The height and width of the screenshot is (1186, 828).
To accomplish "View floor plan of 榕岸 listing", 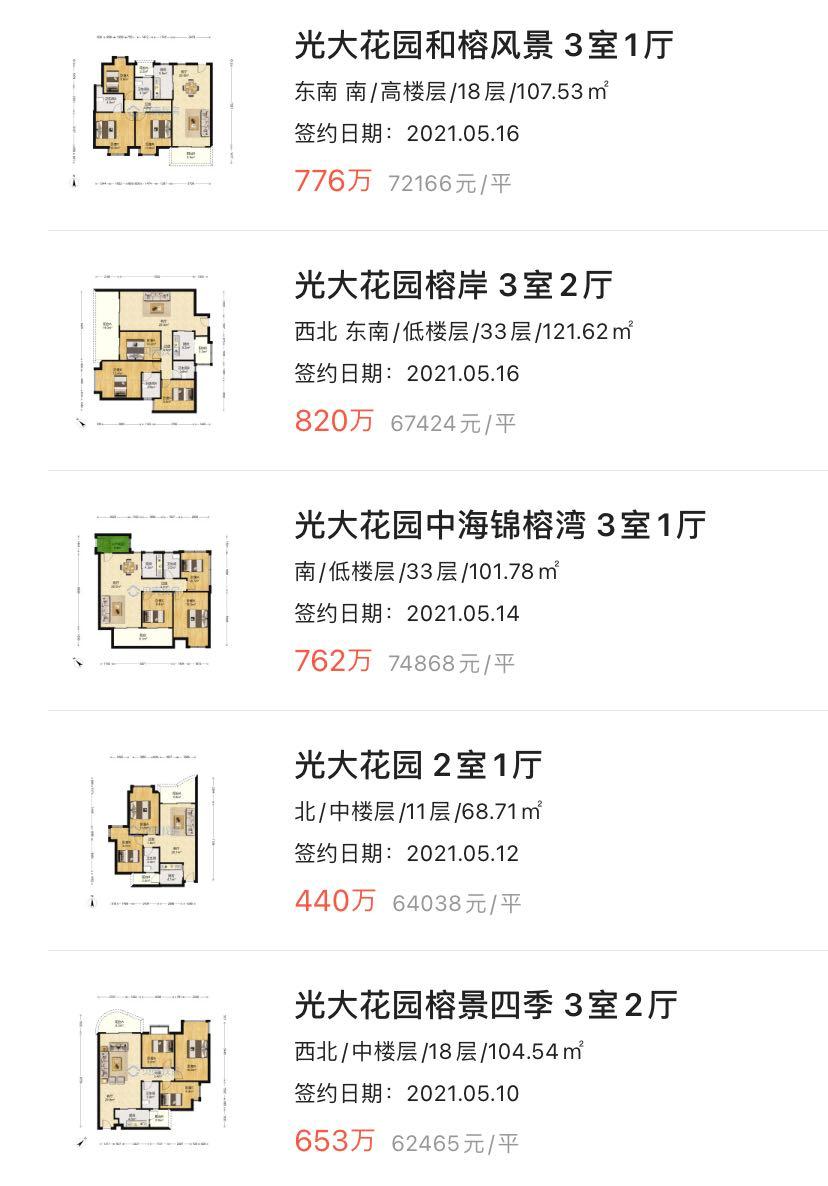I will pyautogui.click(x=148, y=350).
